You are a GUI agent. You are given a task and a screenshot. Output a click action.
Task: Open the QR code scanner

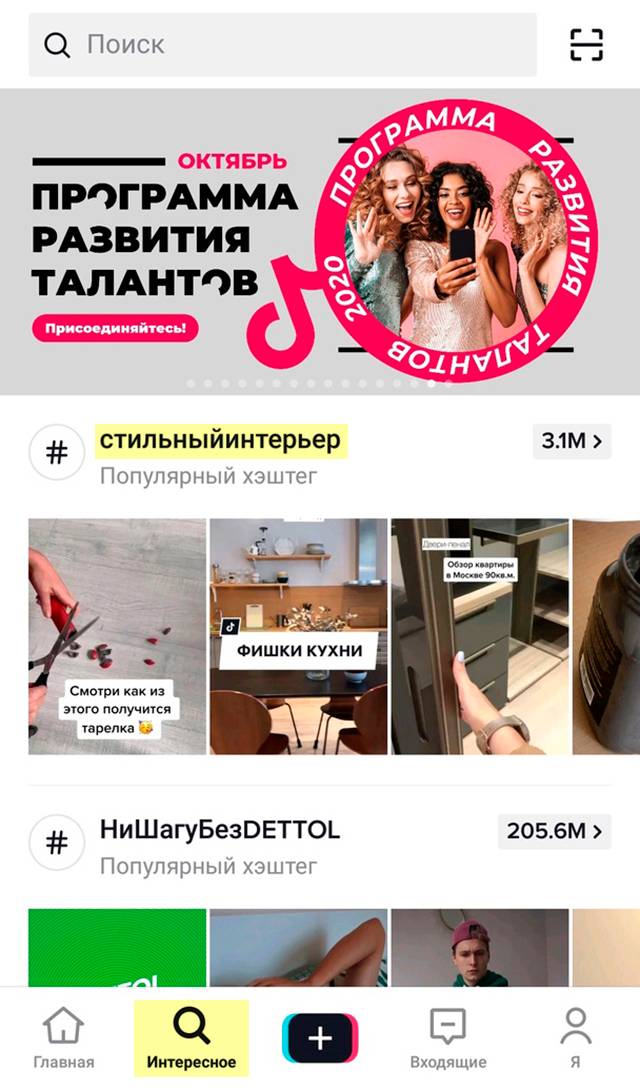tap(587, 45)
